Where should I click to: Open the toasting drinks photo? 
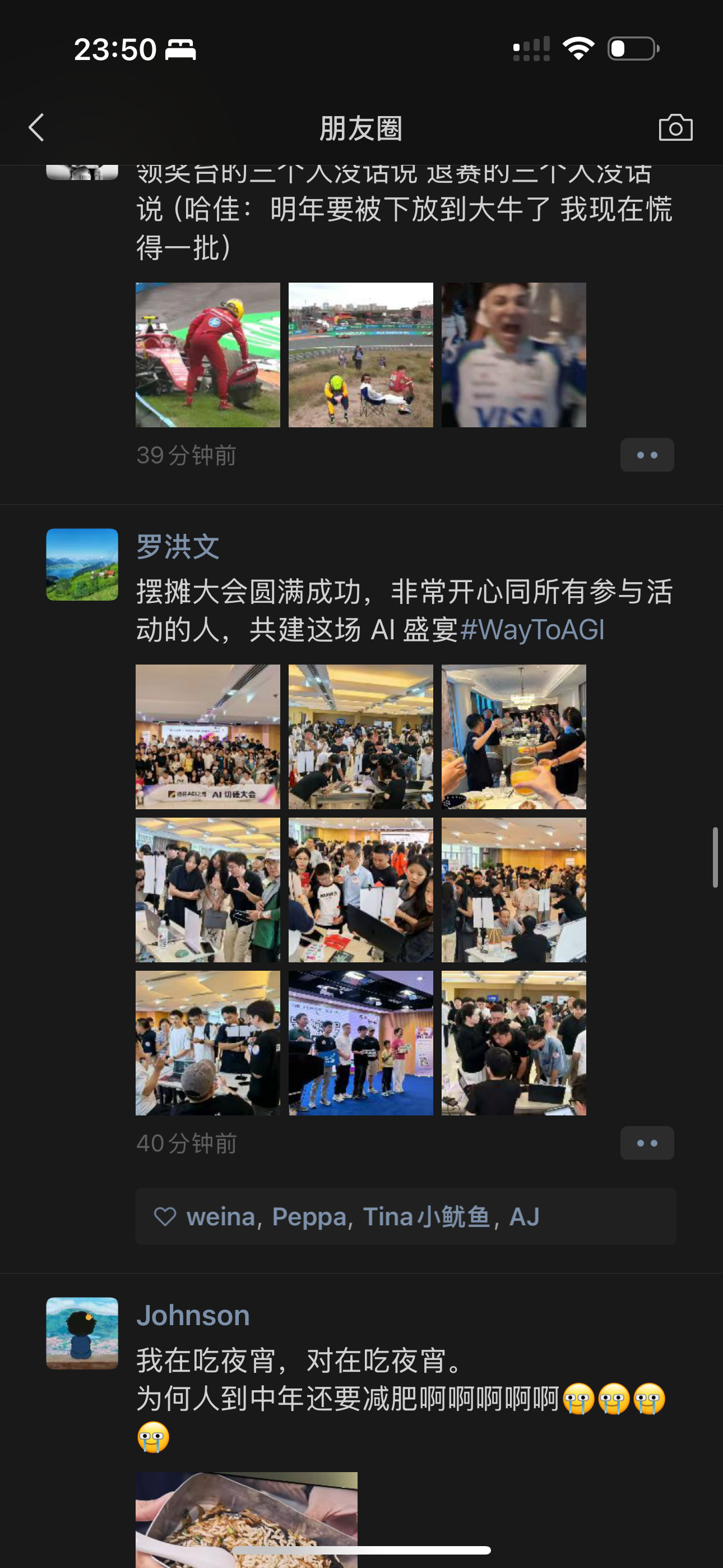pos(513,736)
